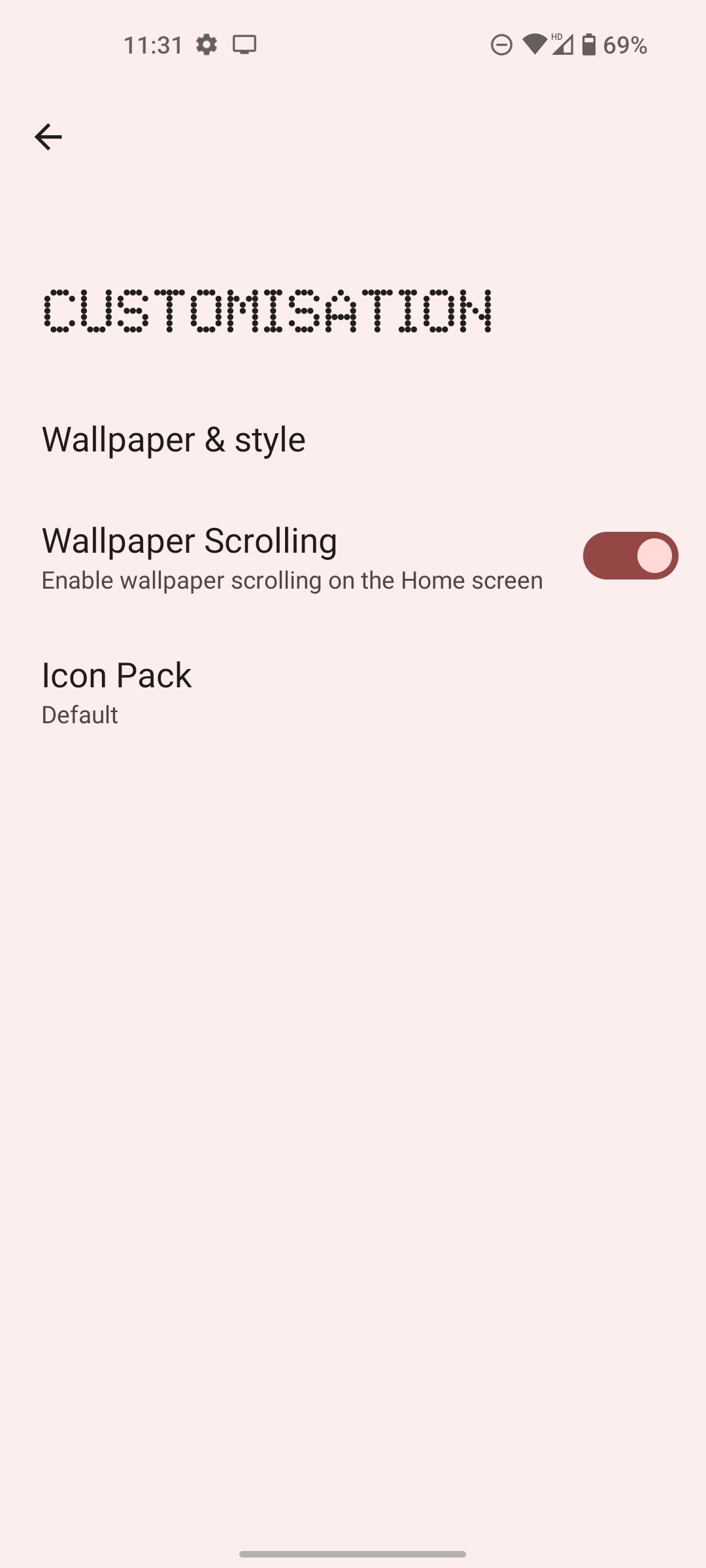This screenshot has height=1568, width=706.
Task: Disable the Wallpaper Scrolling switch
Action: [630, 556]
